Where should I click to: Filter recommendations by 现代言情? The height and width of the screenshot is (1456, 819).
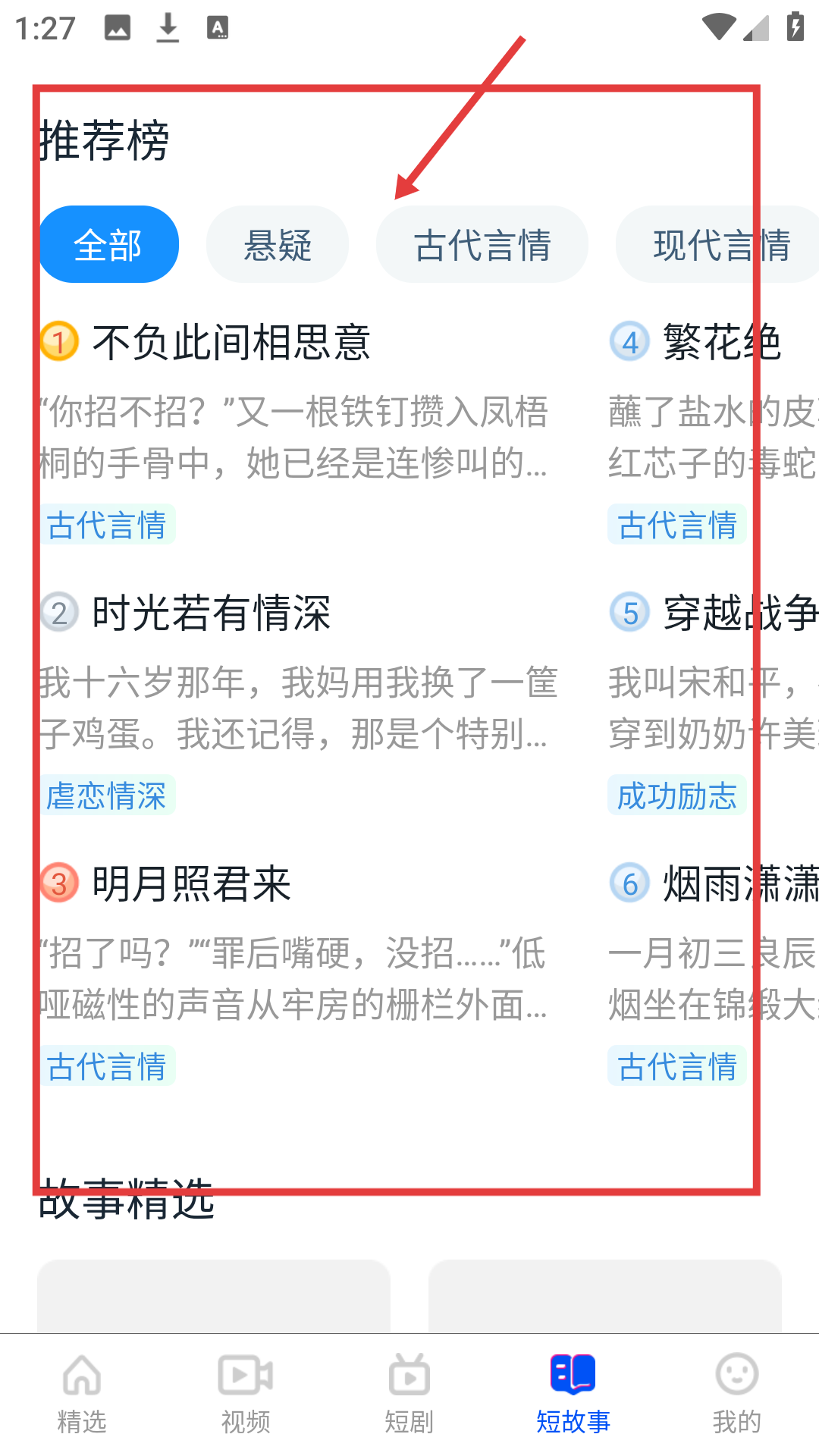point(720,245)
